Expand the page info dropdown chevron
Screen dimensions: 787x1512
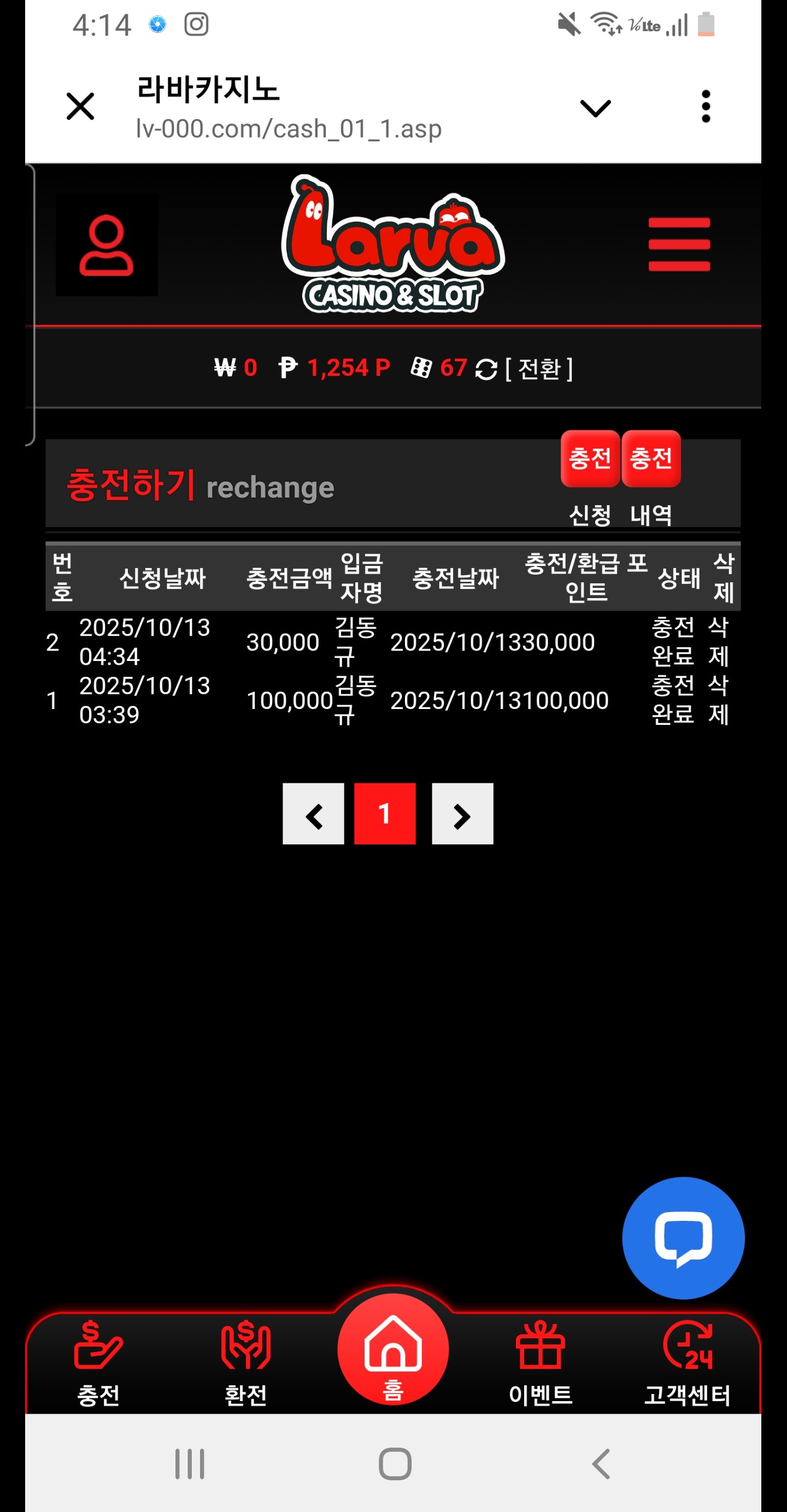[595, 108]
